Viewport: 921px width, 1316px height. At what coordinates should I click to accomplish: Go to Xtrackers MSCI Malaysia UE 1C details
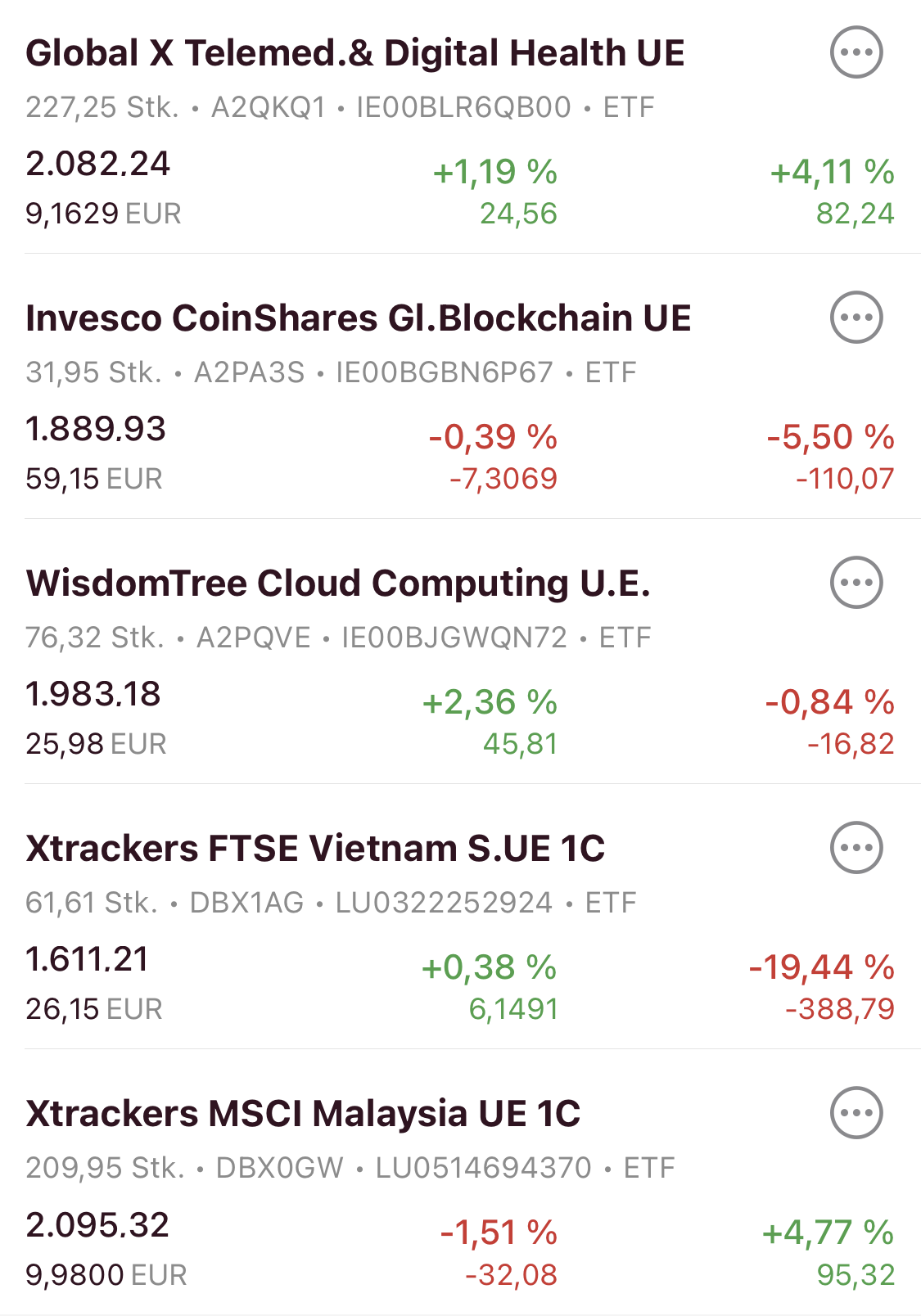click(x=303, y=1115)
